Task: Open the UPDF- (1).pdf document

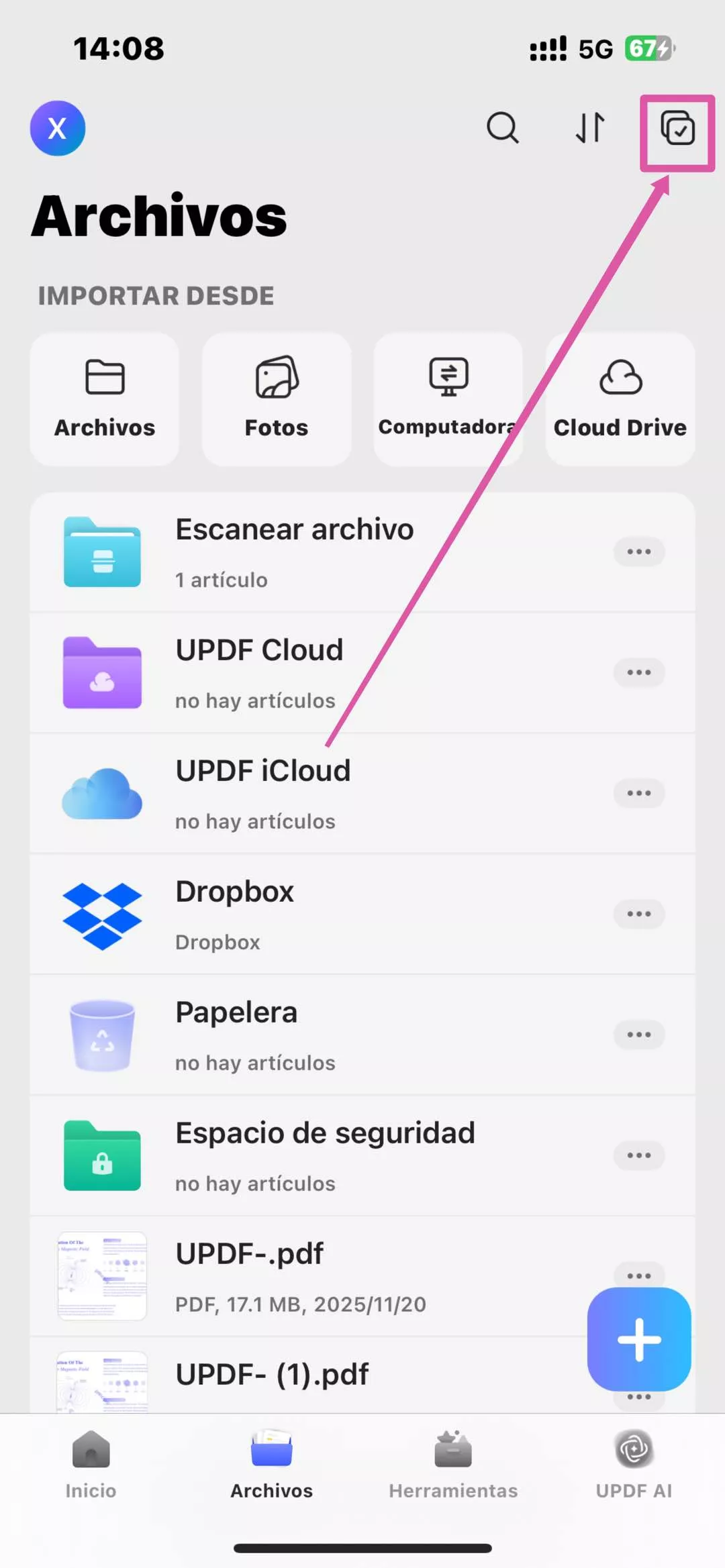Action: [x=272, y=1377]
